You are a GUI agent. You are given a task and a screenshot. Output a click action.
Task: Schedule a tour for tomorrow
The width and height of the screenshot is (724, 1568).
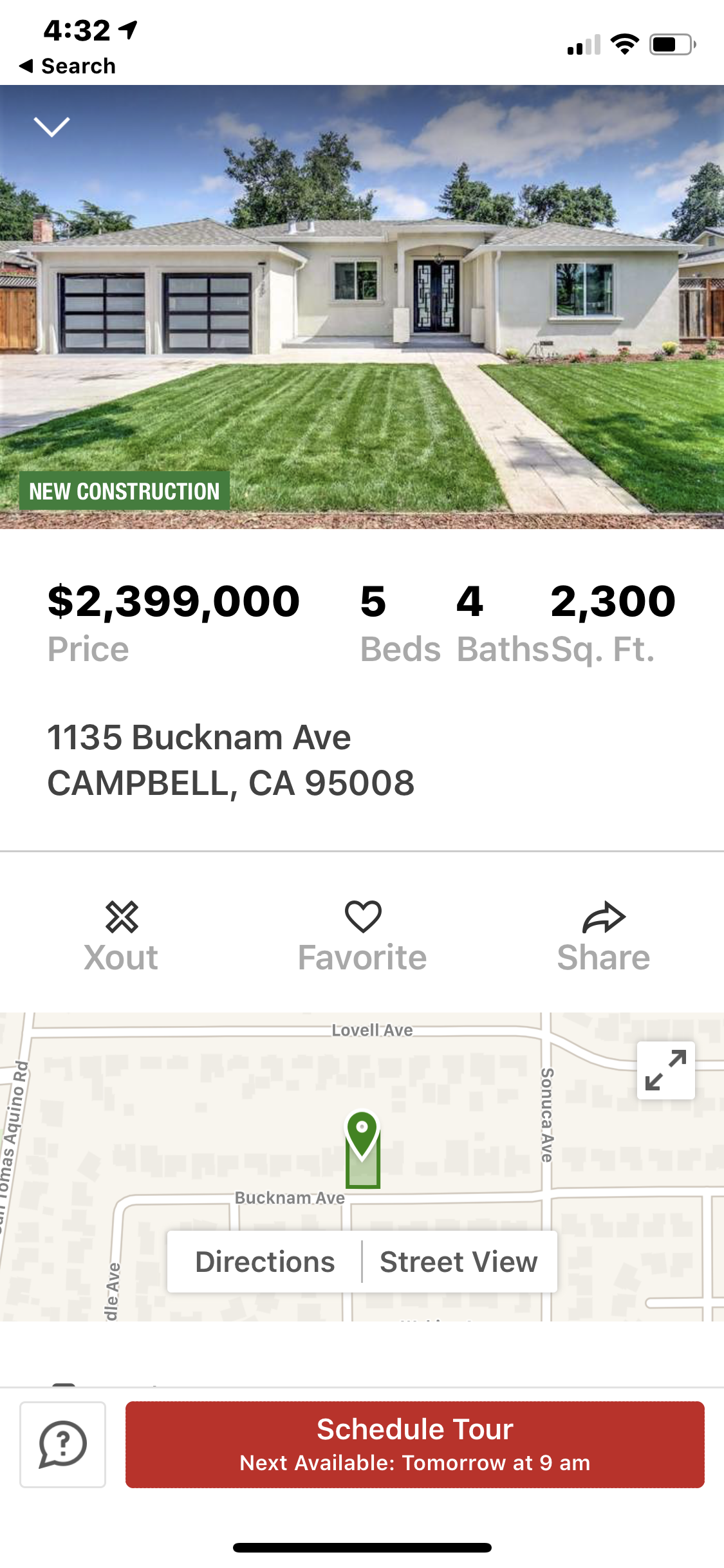[414, 1444]
